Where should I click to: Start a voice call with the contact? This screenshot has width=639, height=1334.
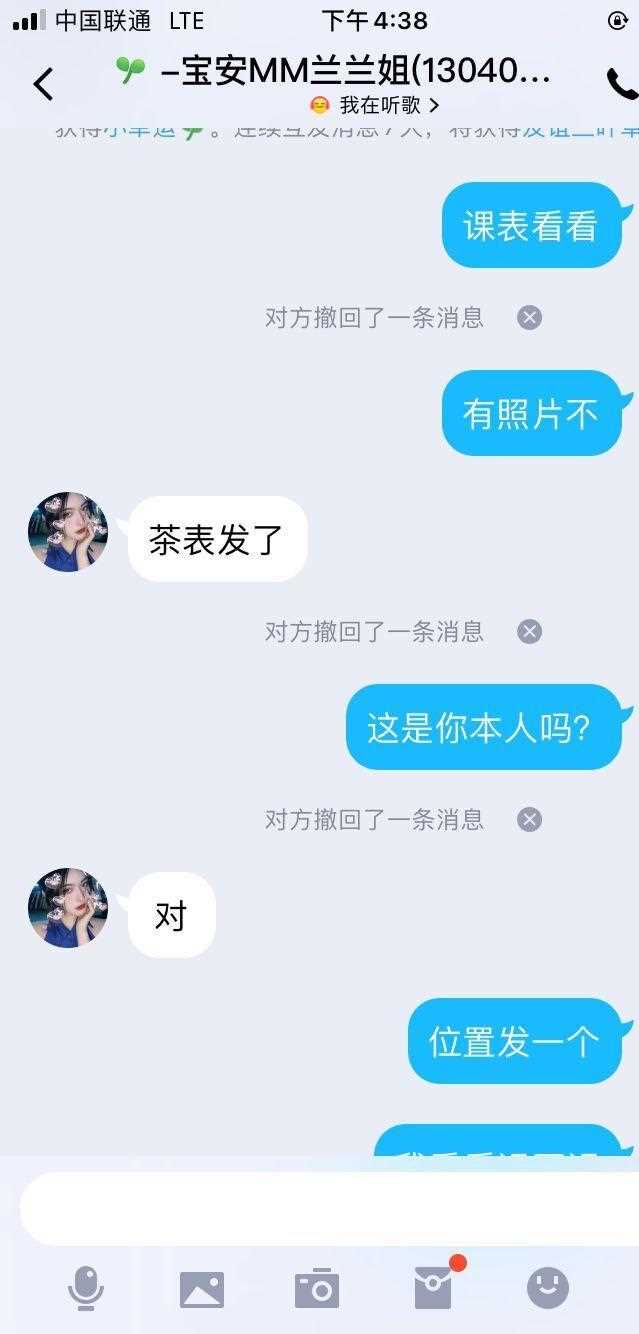(620, 85)
